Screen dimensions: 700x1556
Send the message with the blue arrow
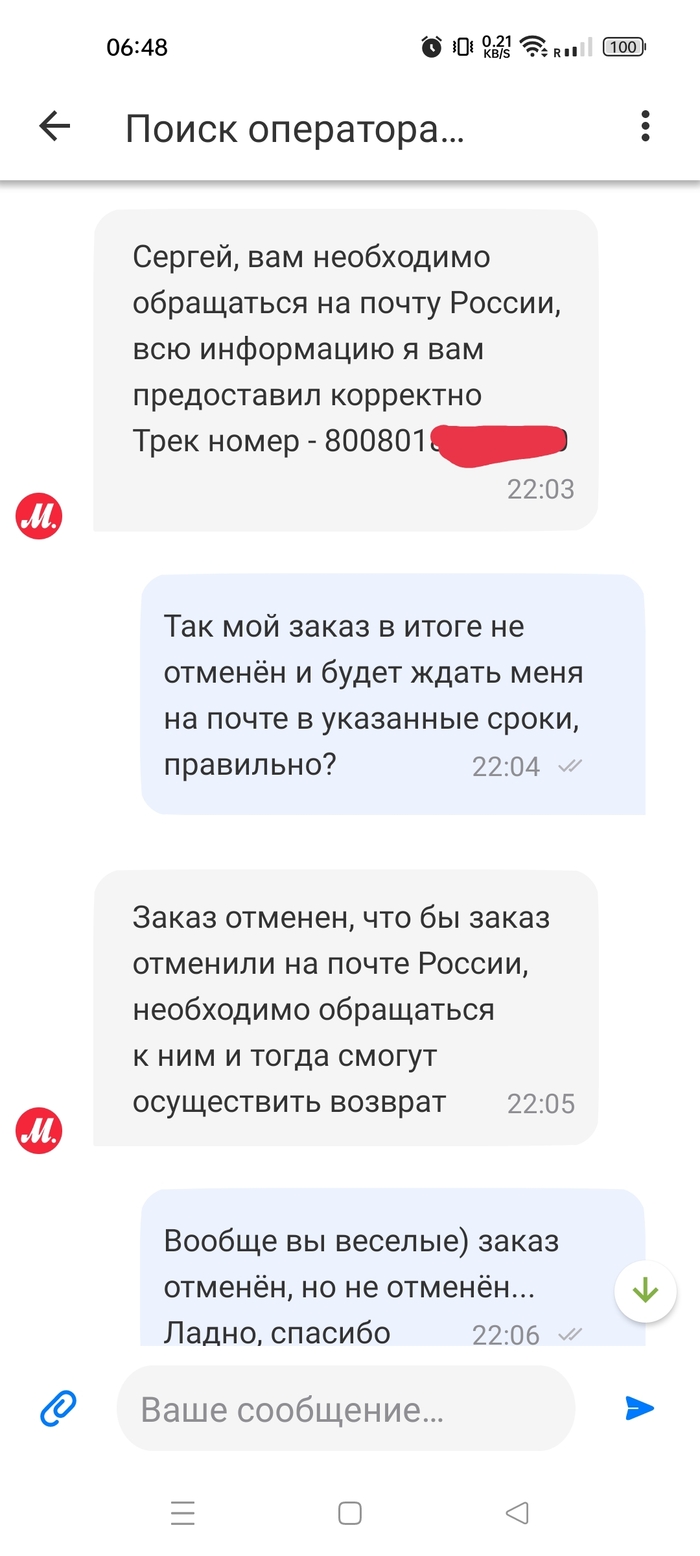pos(639,1408)
